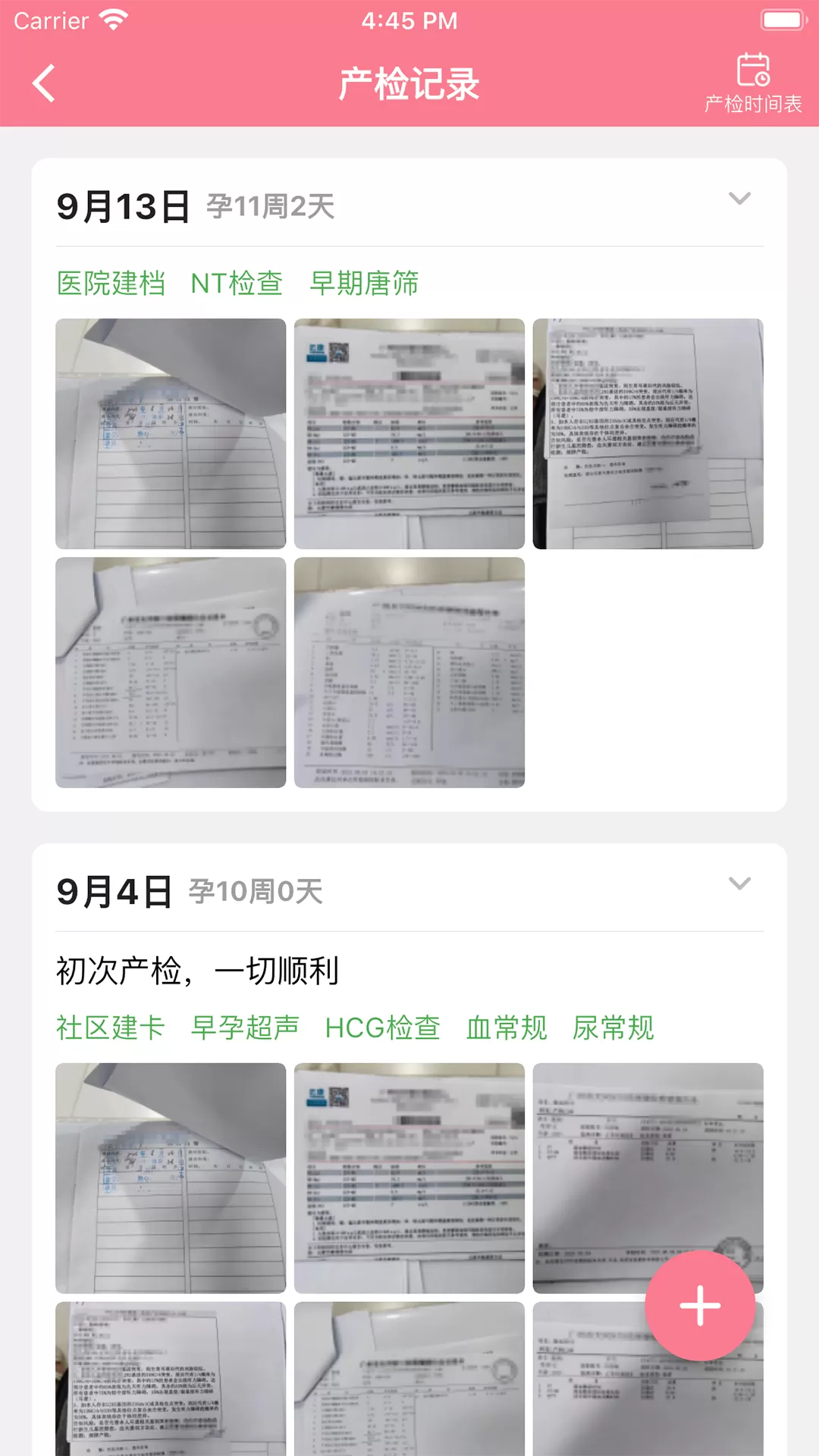Open fourth photo in 9月13日 record
The image size is (819, 1456).
pyautogui.click(x=171, y=673)
